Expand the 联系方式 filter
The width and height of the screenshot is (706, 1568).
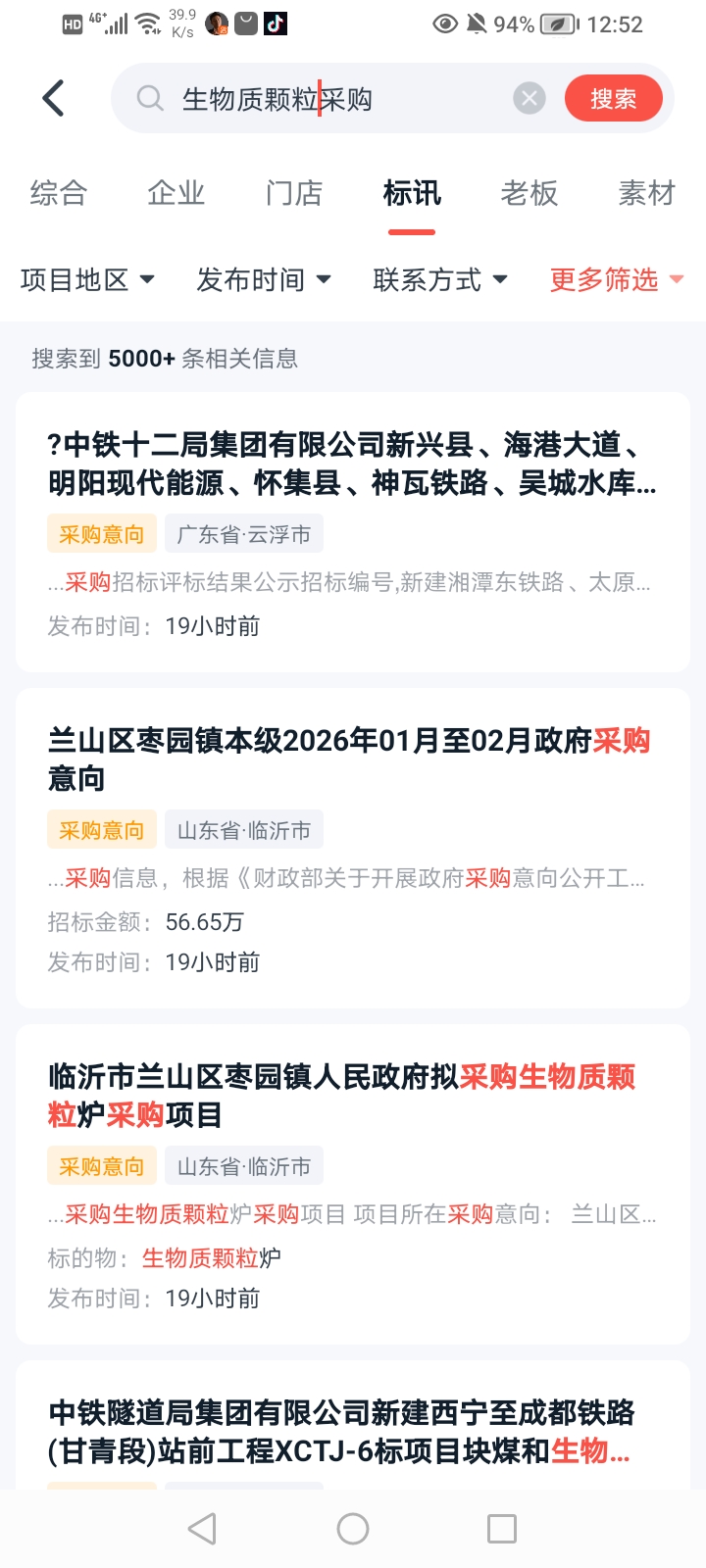(x=440, y=280)
